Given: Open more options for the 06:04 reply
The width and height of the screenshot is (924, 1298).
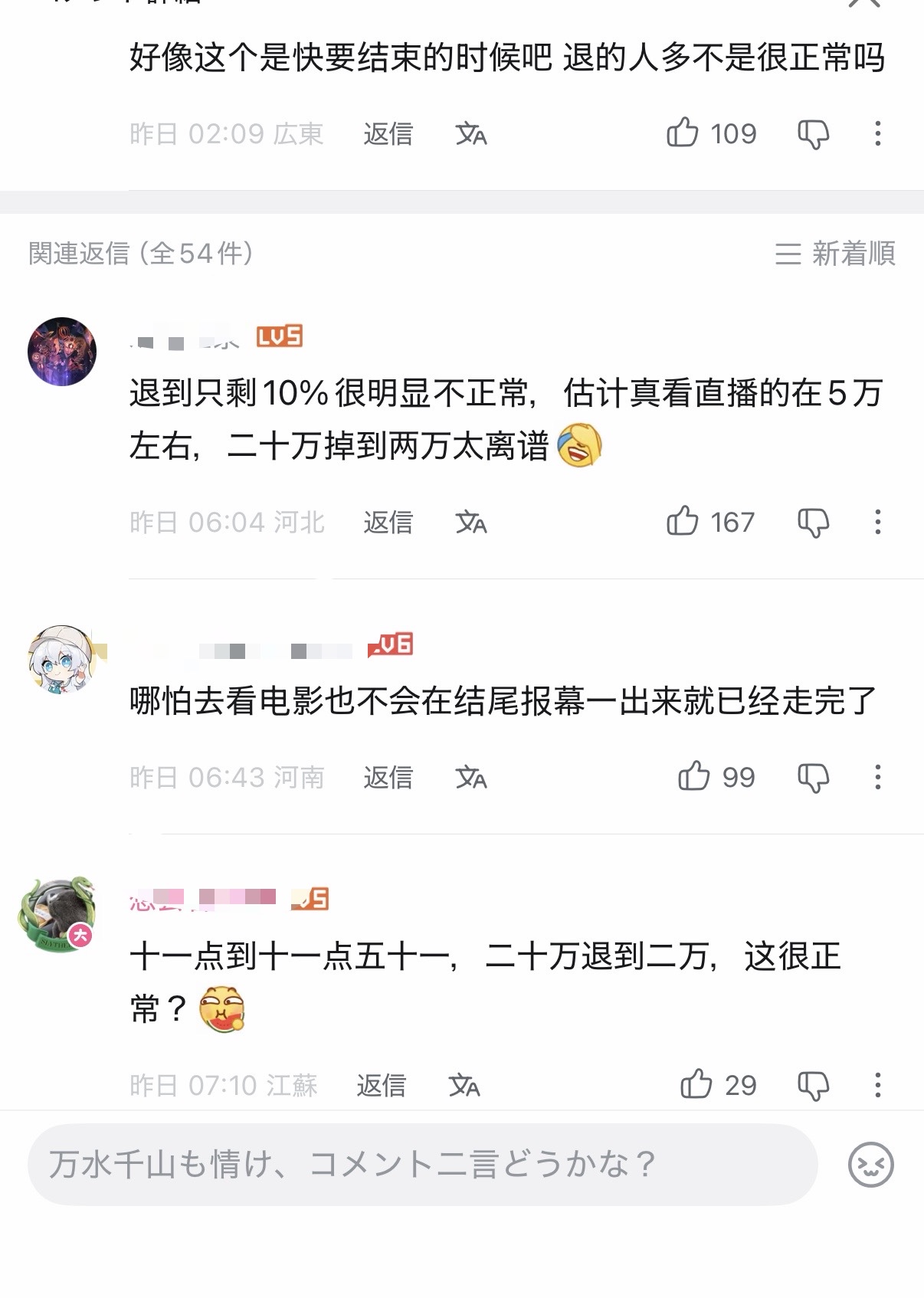Looking at the screenshot, I should point(878,523).
